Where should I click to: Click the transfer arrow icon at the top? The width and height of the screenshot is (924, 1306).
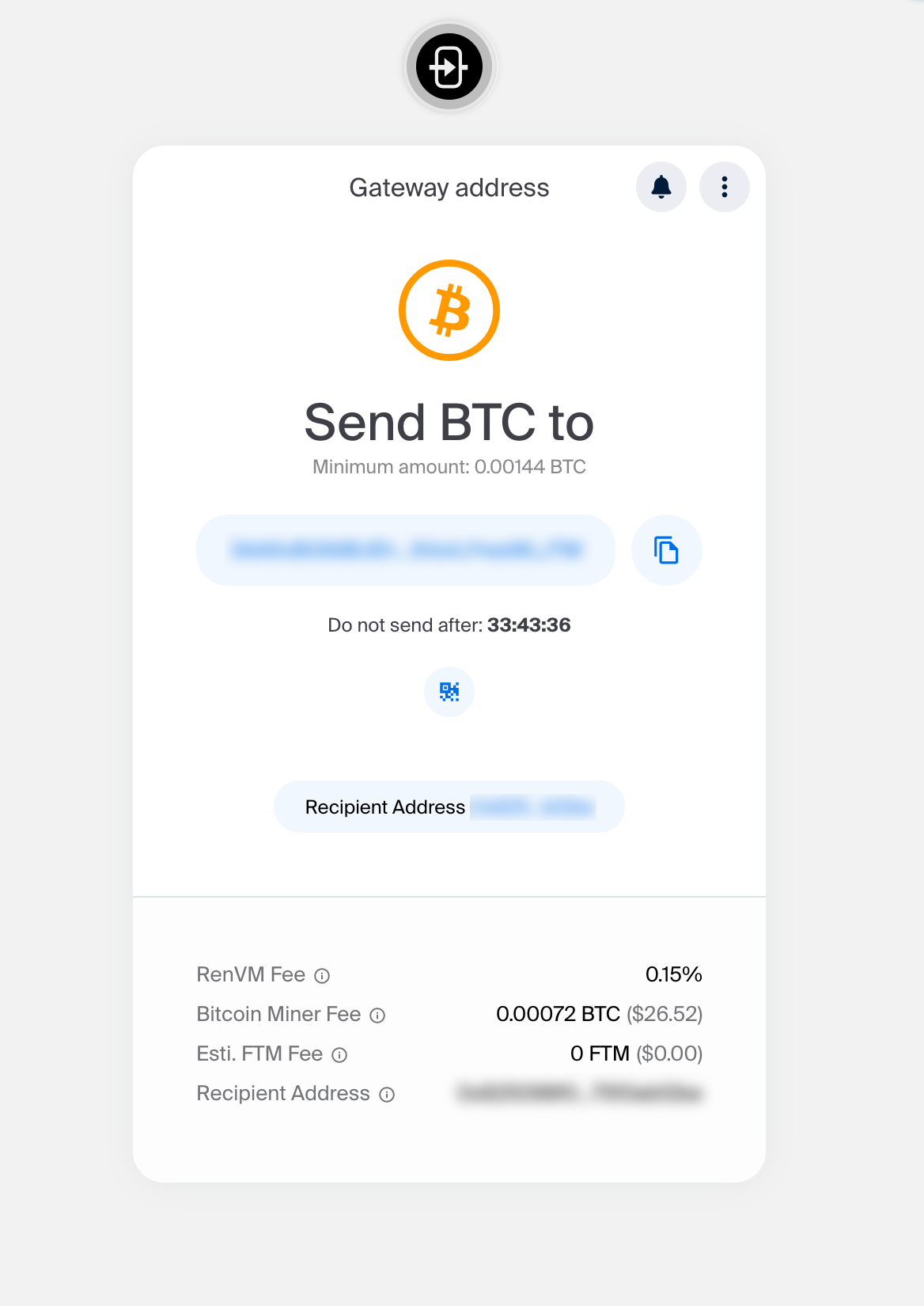click(449, 66)
